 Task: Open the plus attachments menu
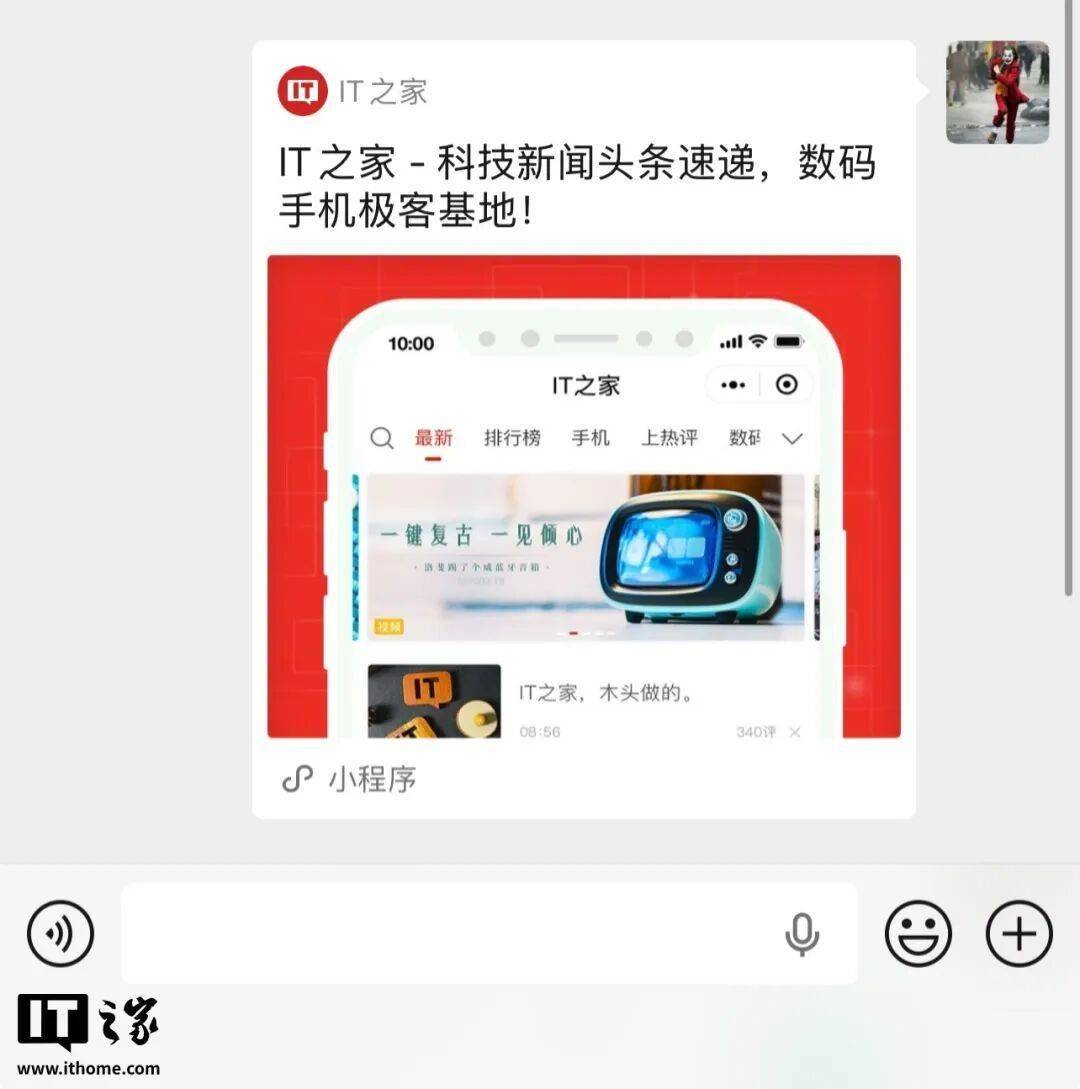[x=1019, y=934]
